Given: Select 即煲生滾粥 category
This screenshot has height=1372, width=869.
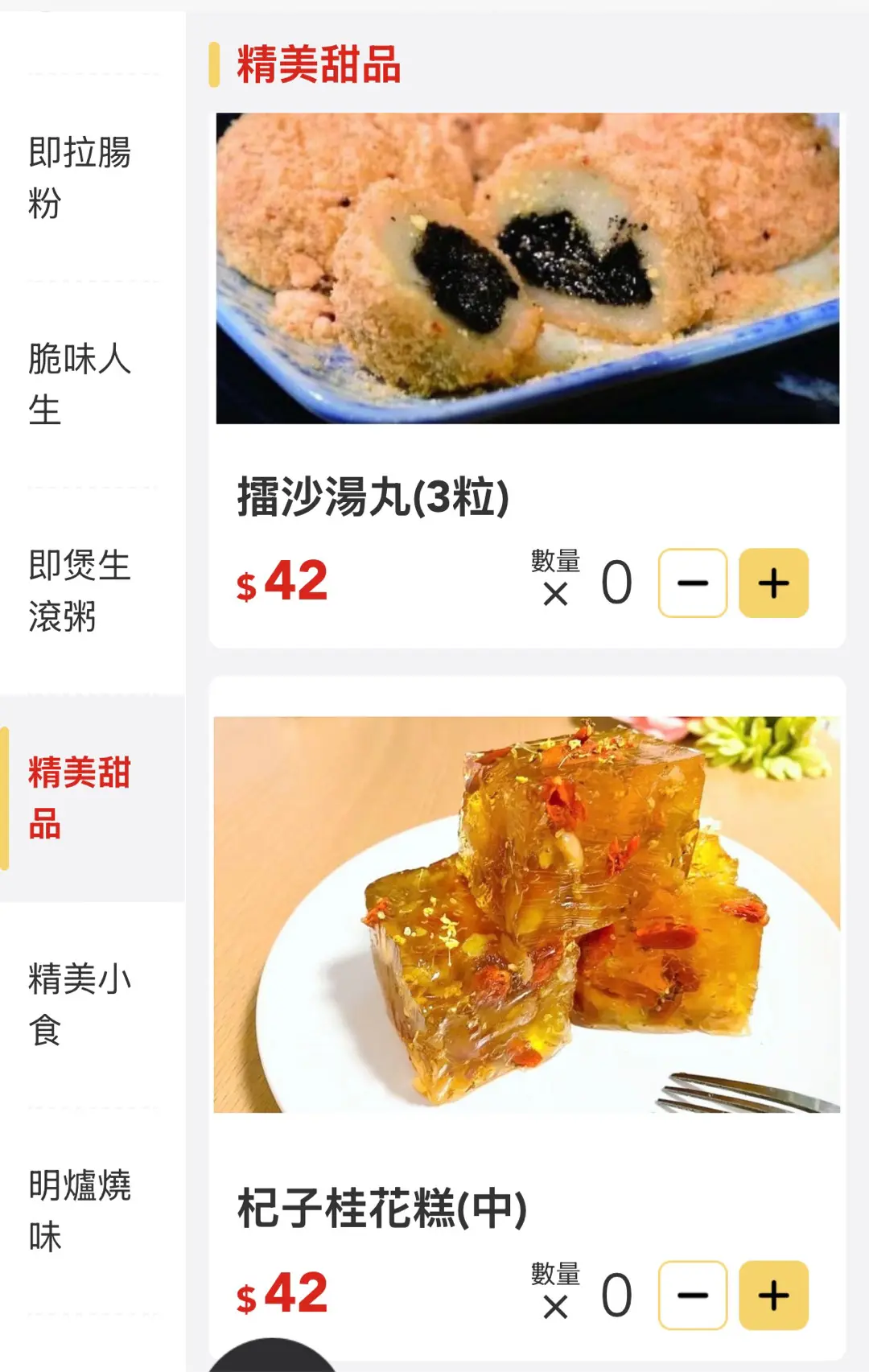Looking at the screenshot, I should pos(80,590).
